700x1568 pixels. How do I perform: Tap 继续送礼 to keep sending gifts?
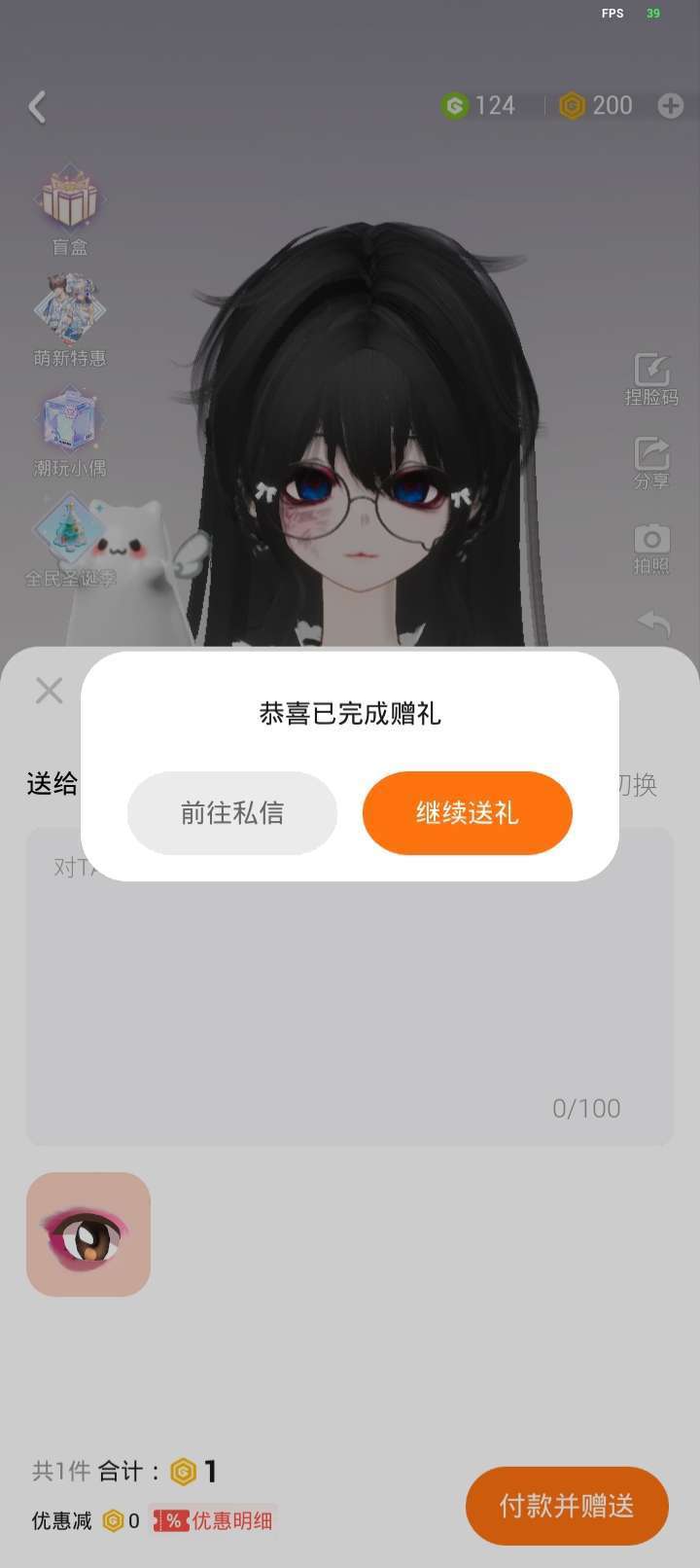[467, 812]
